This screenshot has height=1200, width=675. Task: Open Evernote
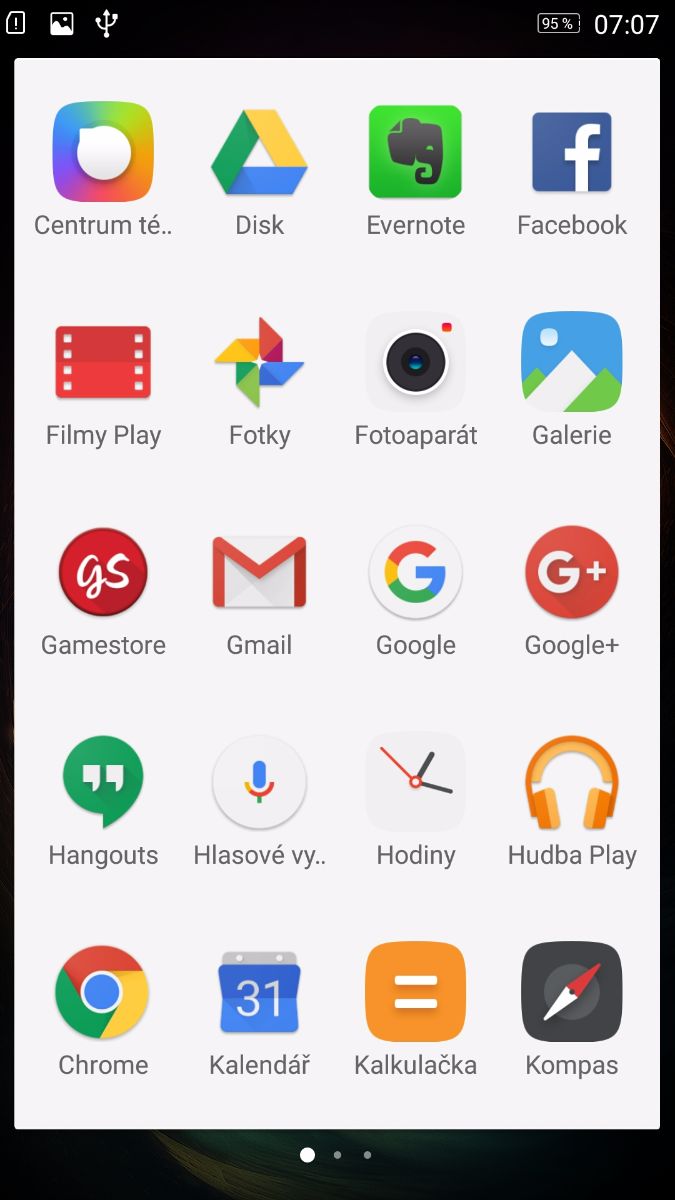click(415, 152)
